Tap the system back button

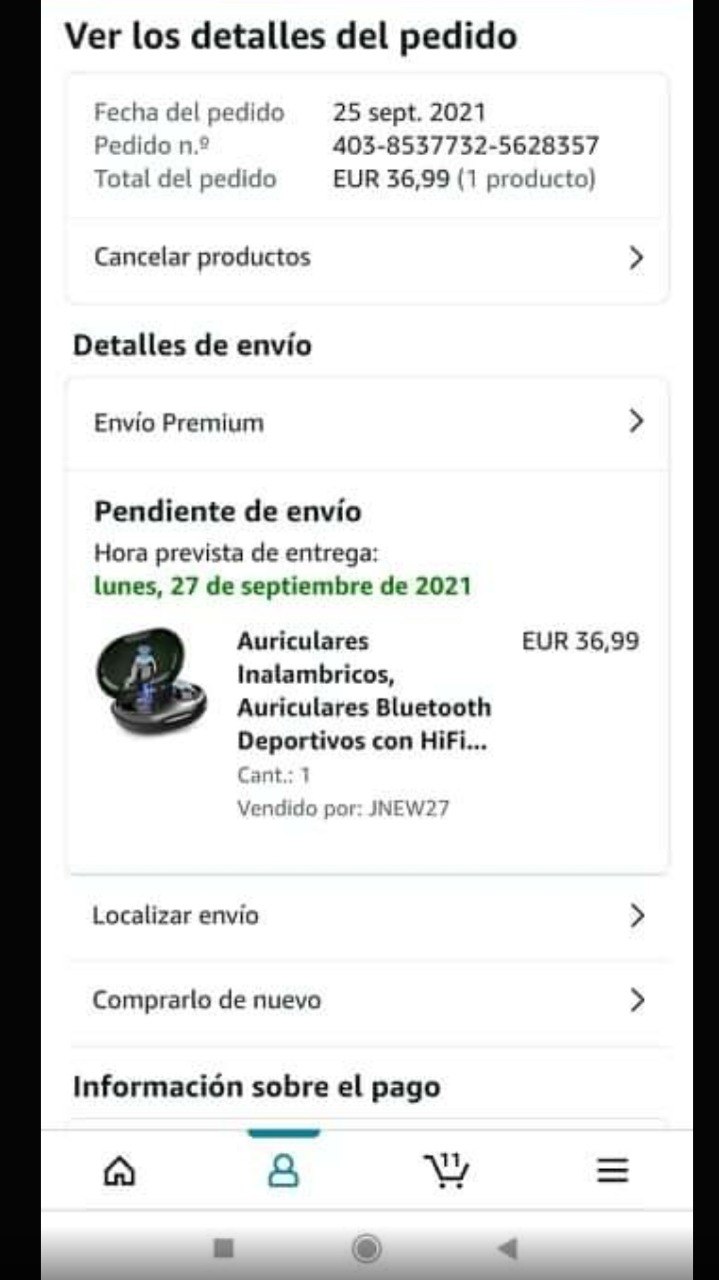(508, 1248)
